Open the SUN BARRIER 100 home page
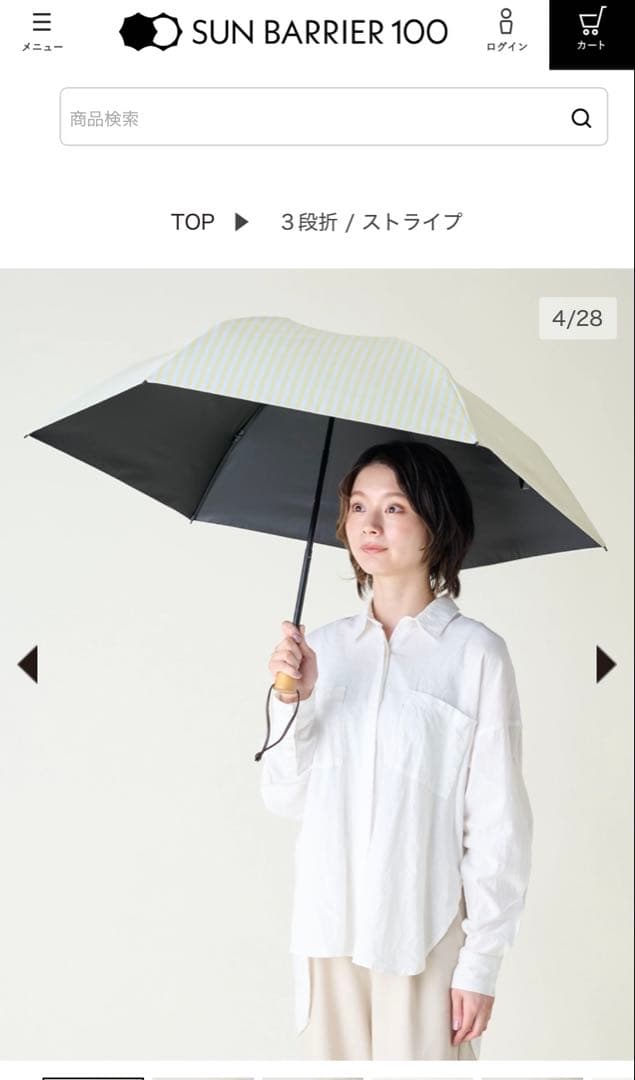The width and height of the screenshot is (635, 1080). point(284,32)
